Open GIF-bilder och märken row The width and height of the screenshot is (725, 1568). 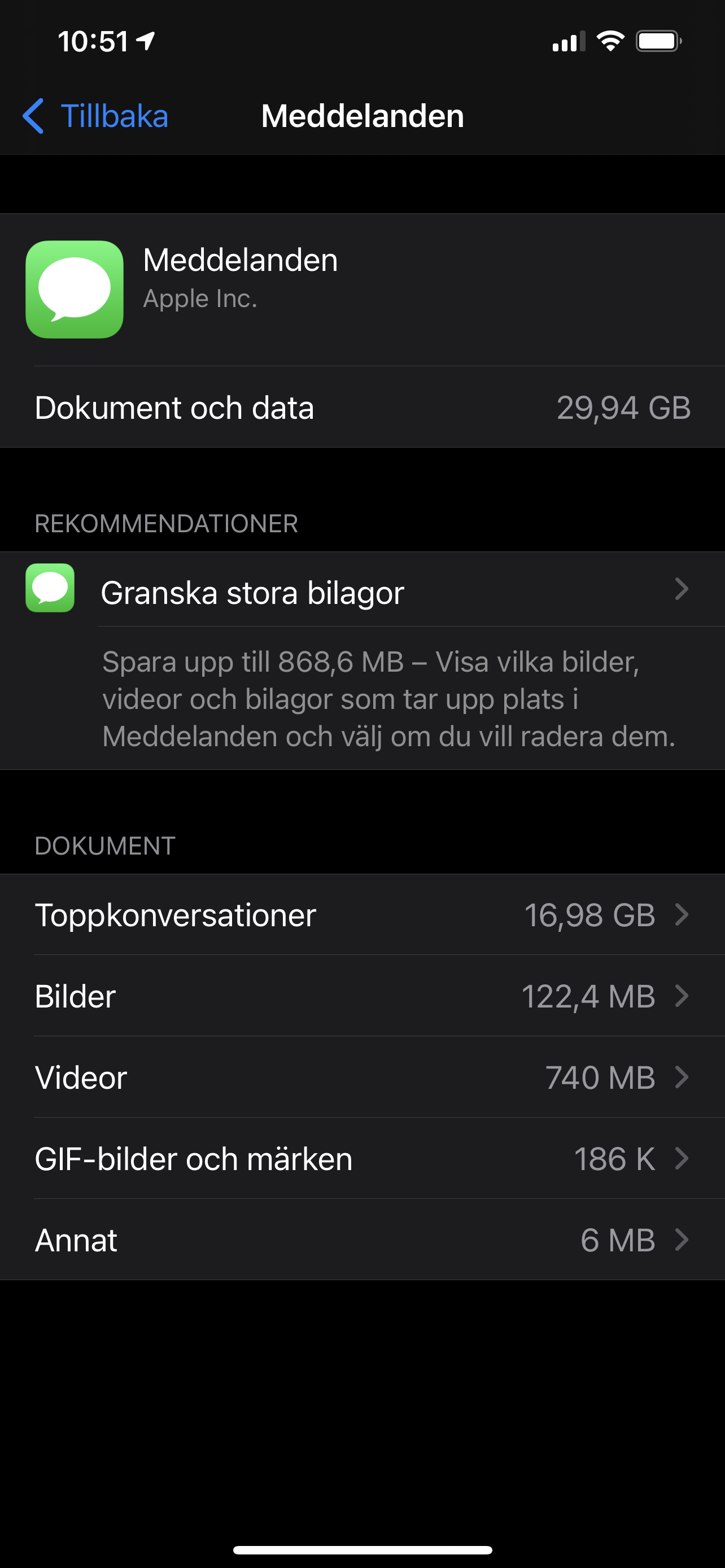[x=362, y=1158]
